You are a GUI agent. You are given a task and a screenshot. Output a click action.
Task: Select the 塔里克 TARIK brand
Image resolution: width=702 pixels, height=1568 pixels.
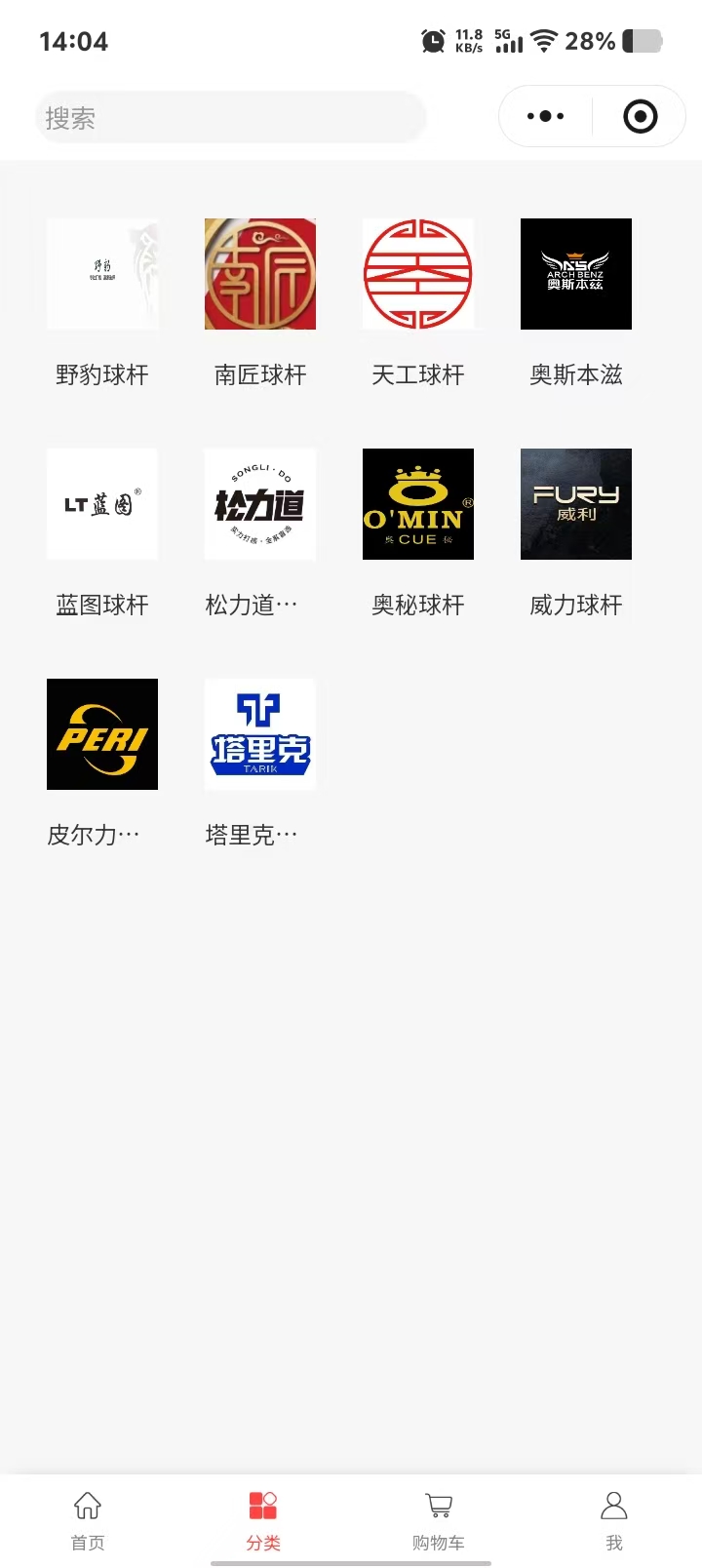(x=260, y=735)
